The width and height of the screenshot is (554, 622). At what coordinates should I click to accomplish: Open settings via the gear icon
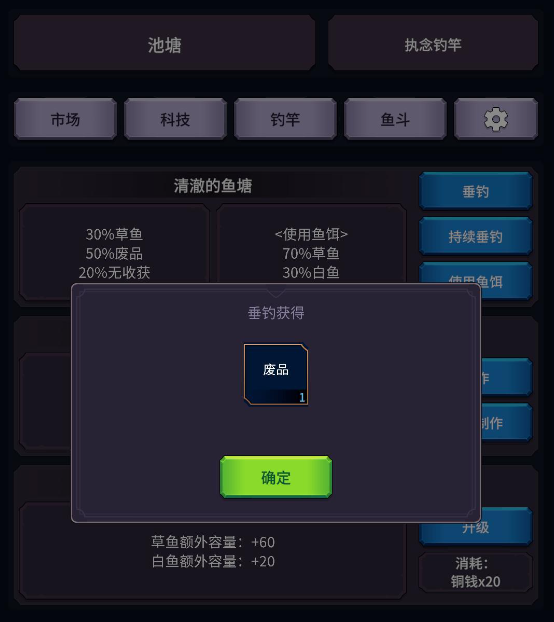coord(496,119)
